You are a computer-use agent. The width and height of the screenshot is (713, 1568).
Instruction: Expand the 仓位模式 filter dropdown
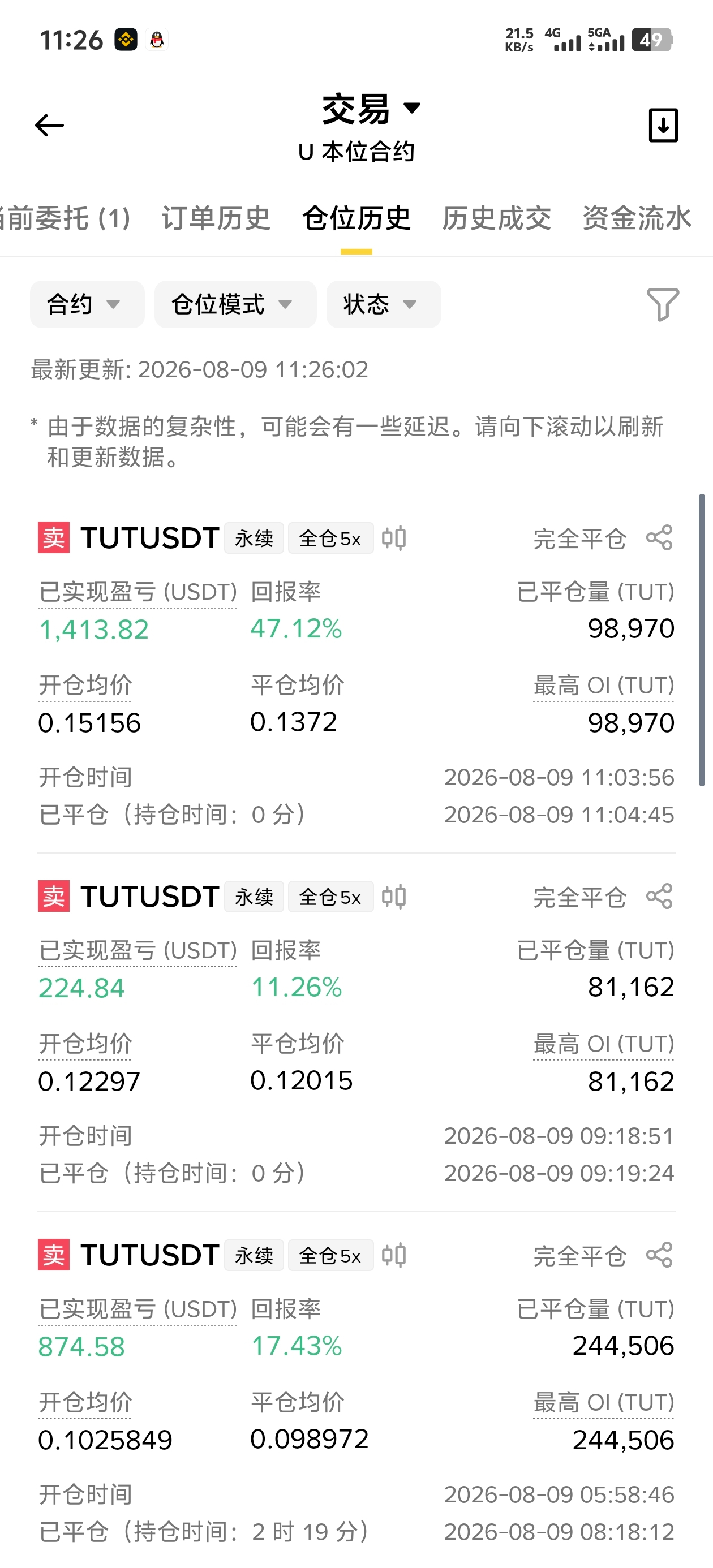tap(235, 304)
